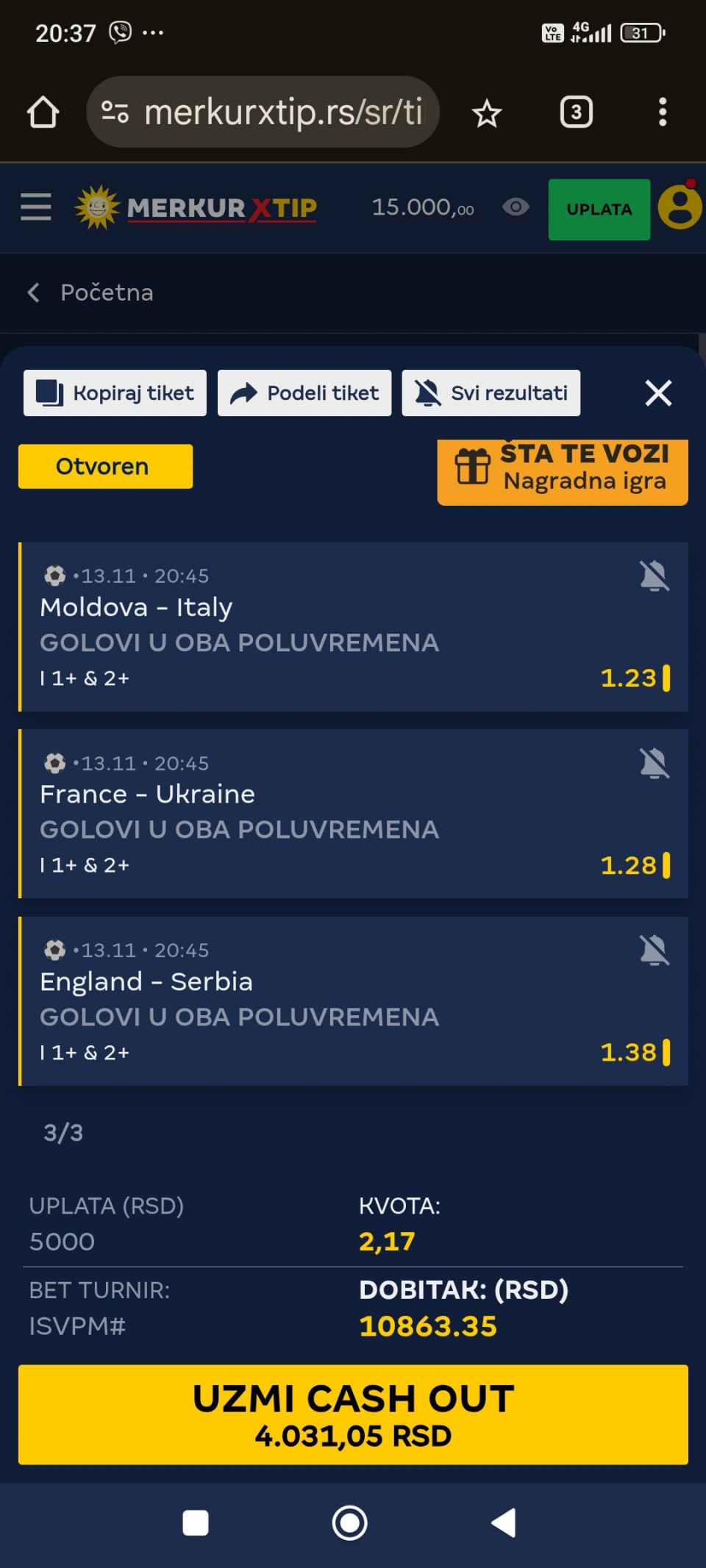The width and height of the screenshot is (706, 1568).
Task: Open the hamburger menu
Action: 35,207
